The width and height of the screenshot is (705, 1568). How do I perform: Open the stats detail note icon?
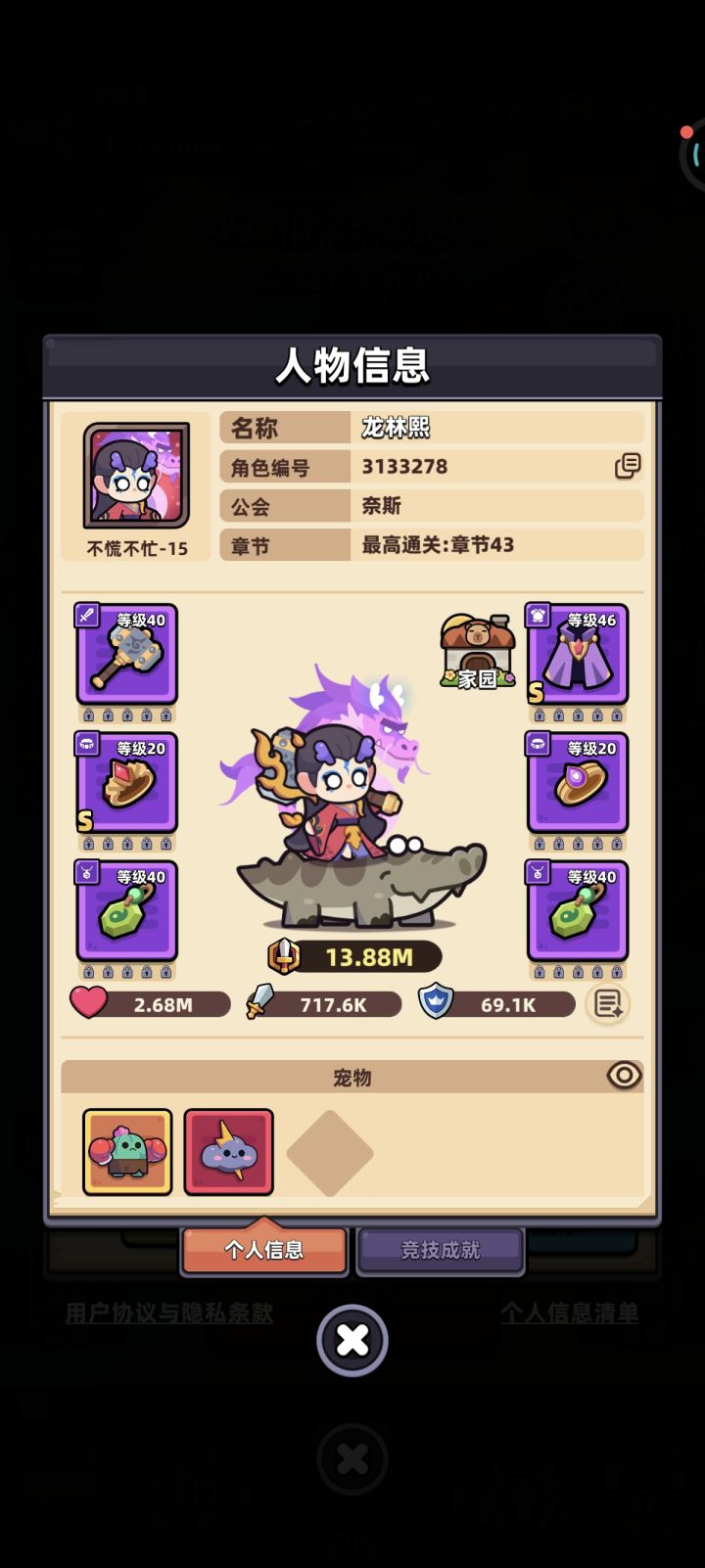point(608,1003)
